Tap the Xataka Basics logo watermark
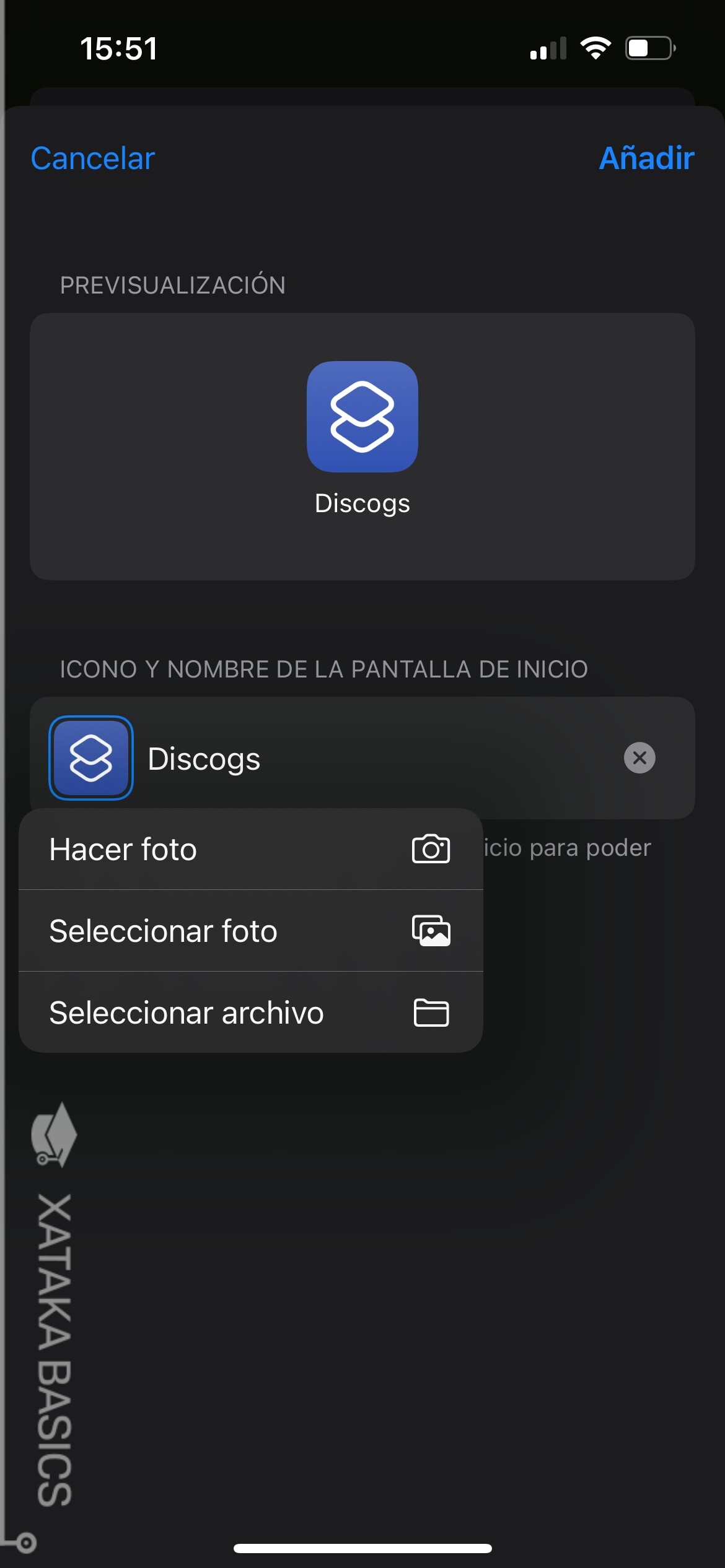Viewport: 725px width, 1568px height. click(x=53, y=1135)
